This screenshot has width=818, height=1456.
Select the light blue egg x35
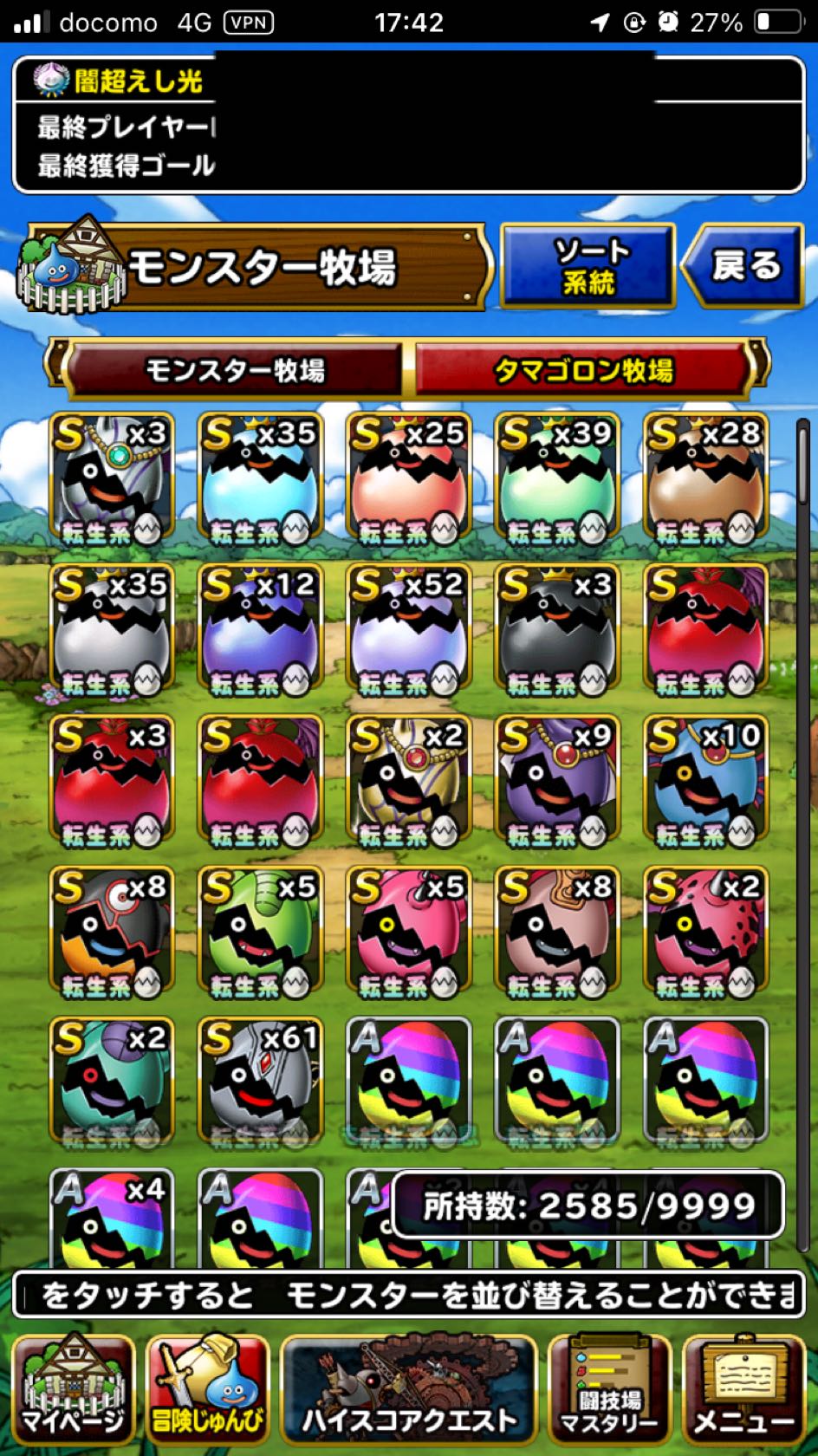(260, 478)
